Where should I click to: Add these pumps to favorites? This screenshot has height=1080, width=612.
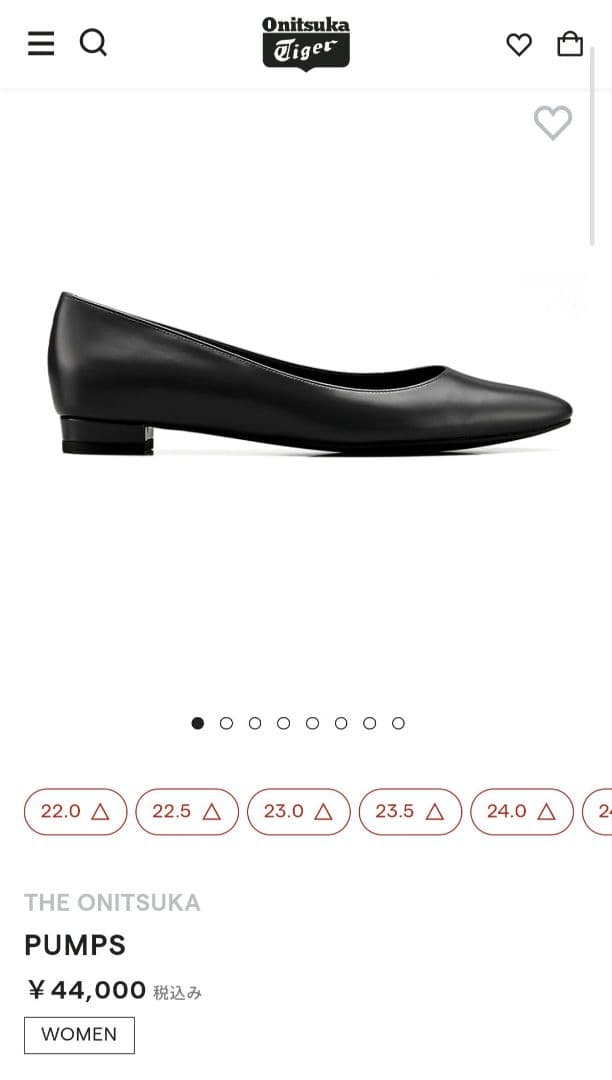553,123
